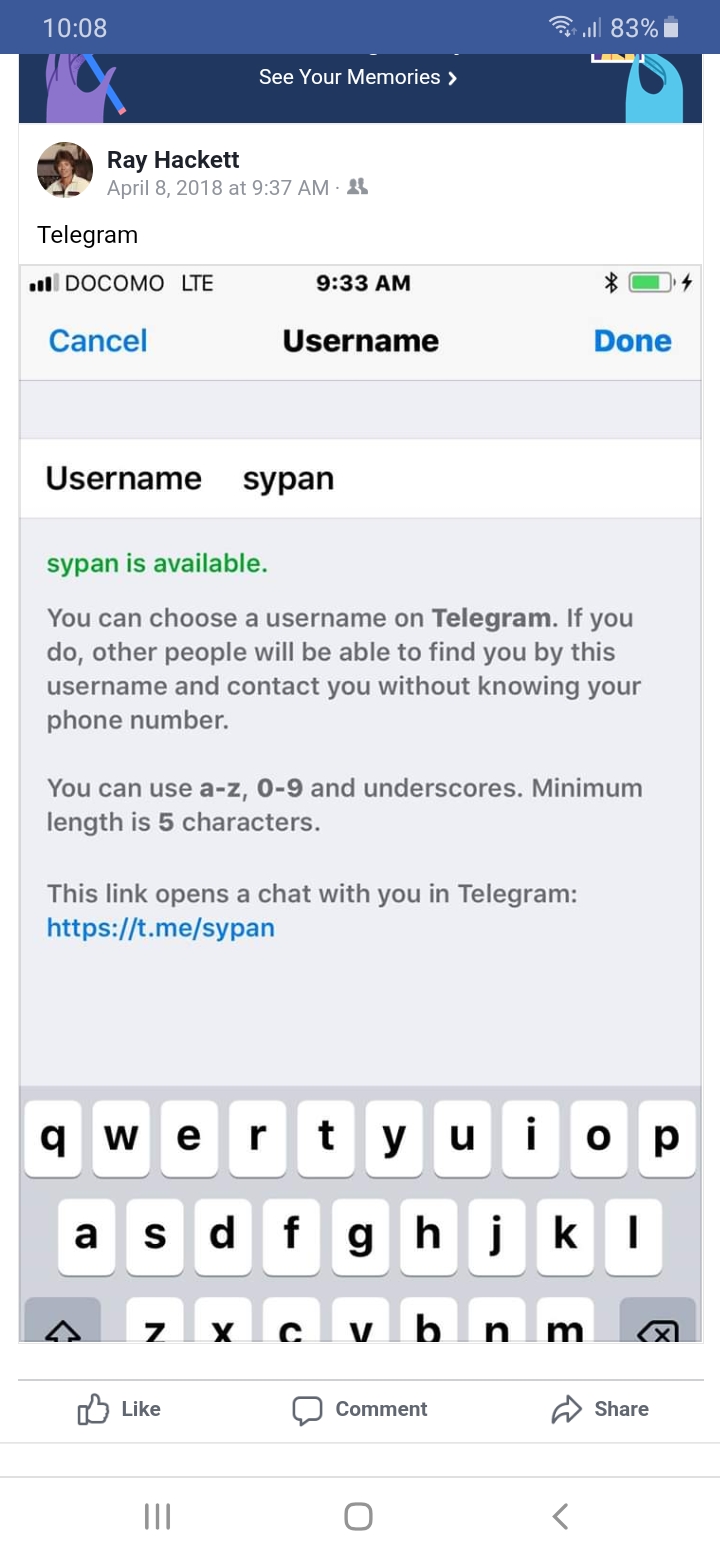
Task: Open See Your Memories banner
Action: 358,78
